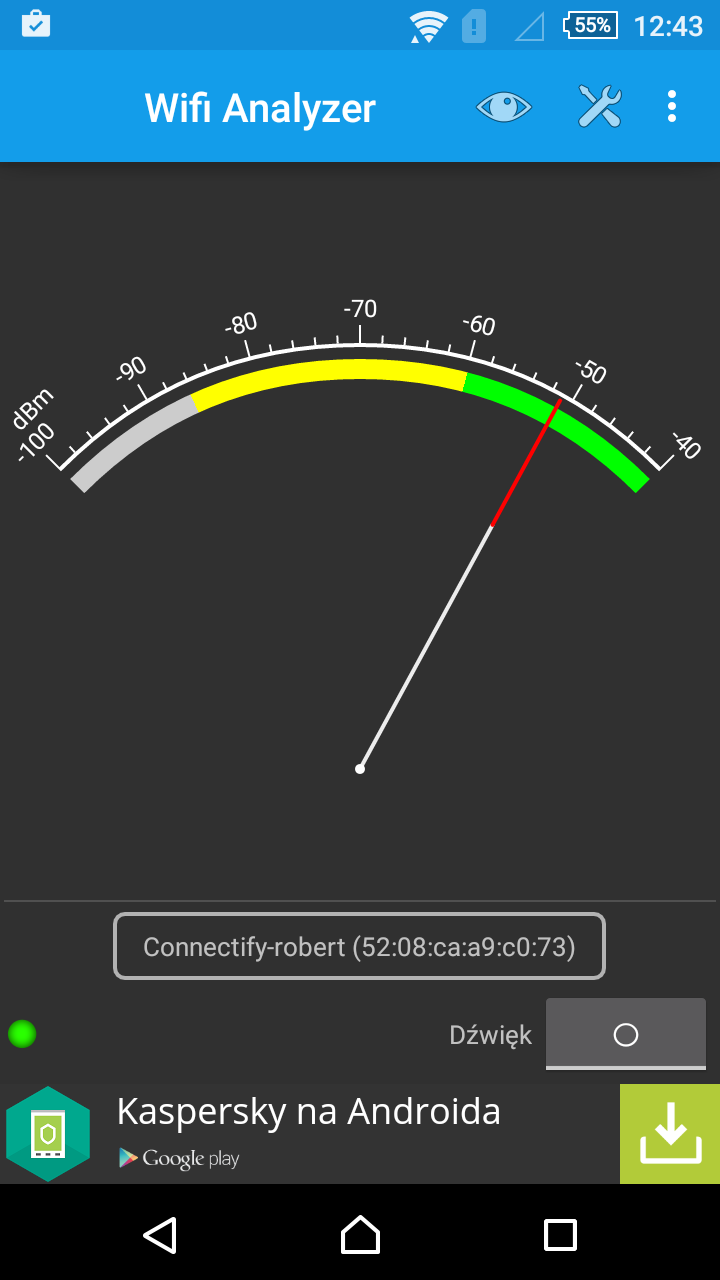Viewport: 720px width, 1280px height.
Task: Go back using the navigation bar
Action: (160, 1235)
